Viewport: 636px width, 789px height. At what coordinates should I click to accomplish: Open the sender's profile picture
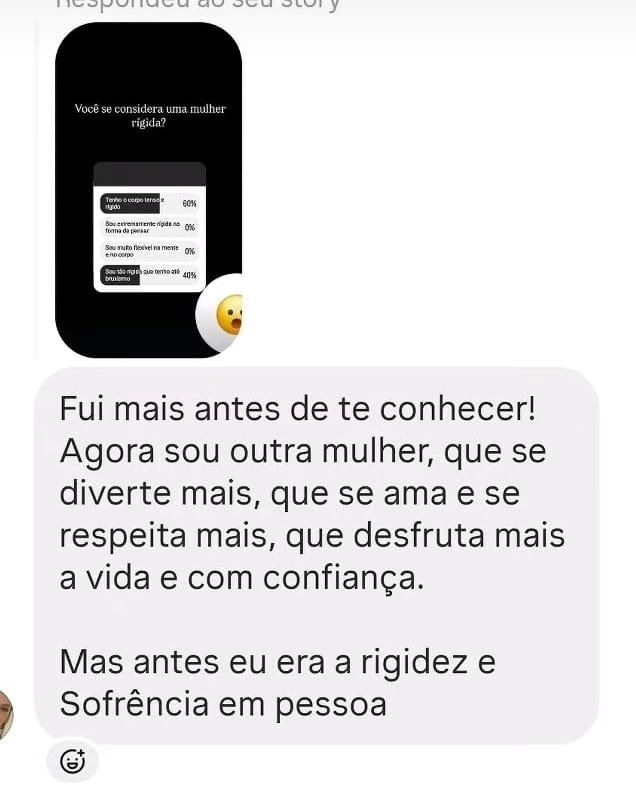5,714
